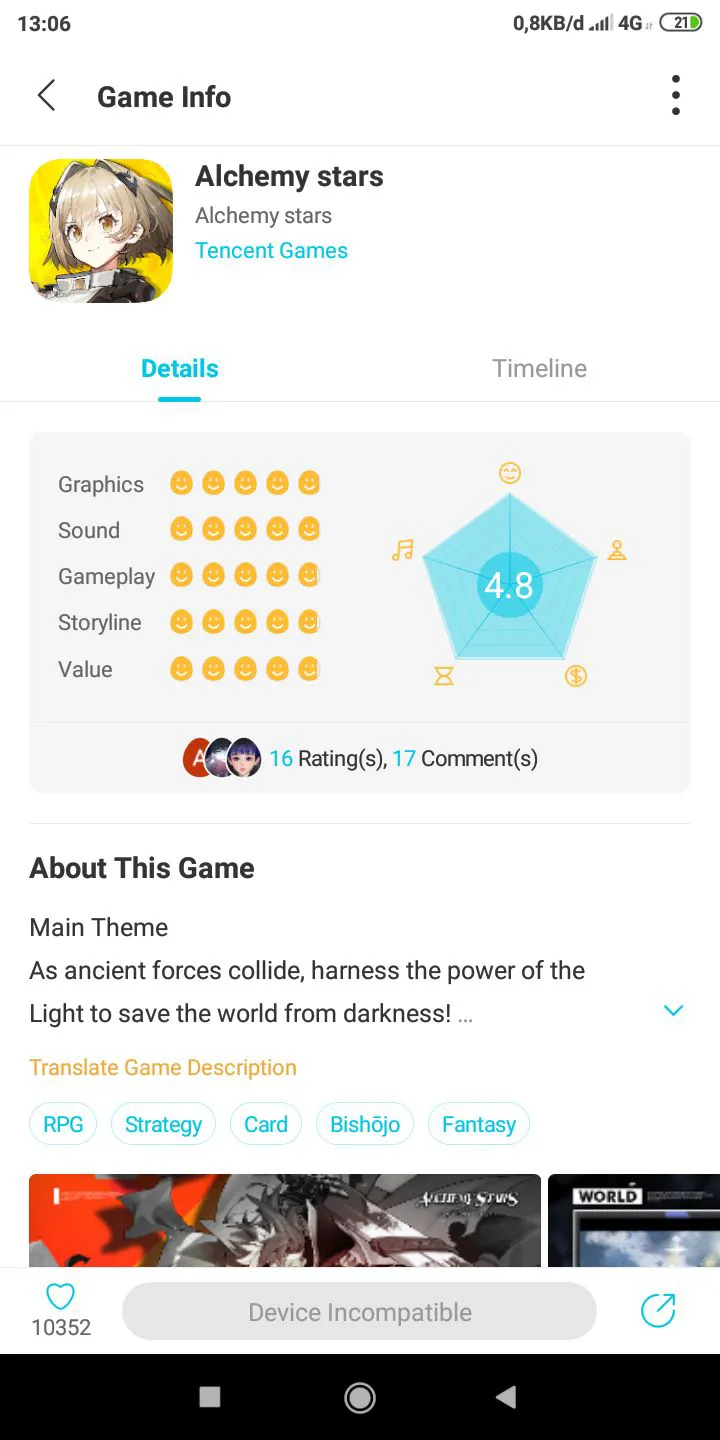Image resolution: width=720 pixels, height=1440 pixels.
Task: Select the Fantasy tag chip
Action: pyautogui.click(x=479, y=1124)
